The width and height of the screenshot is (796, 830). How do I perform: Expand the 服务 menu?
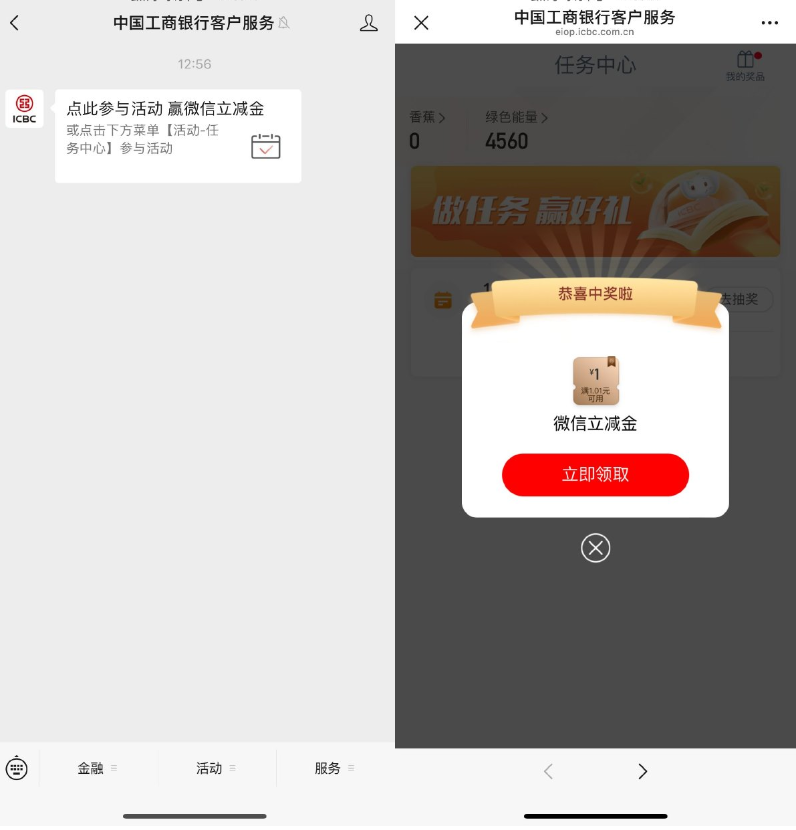(x=334, y=768)
